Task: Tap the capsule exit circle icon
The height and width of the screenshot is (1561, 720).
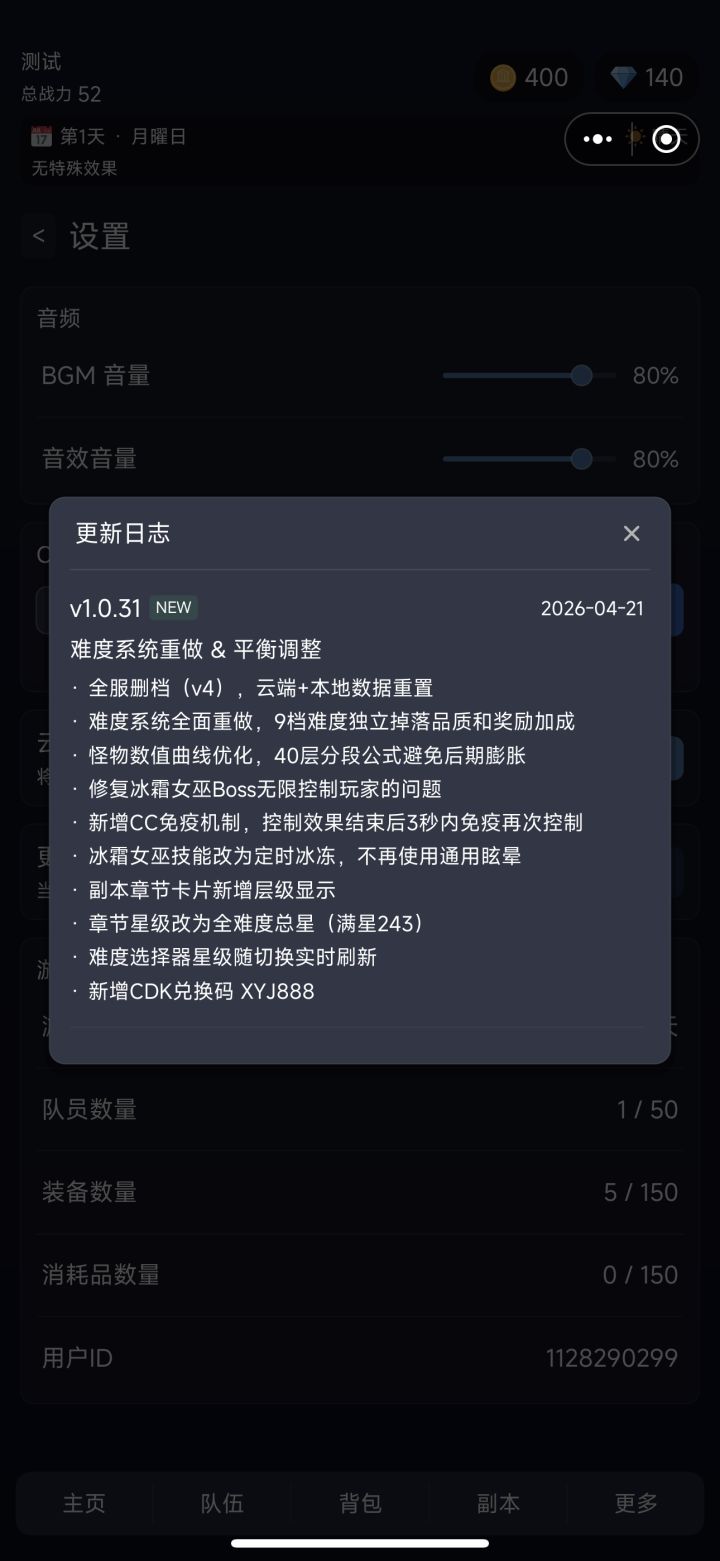Action: 665,139
